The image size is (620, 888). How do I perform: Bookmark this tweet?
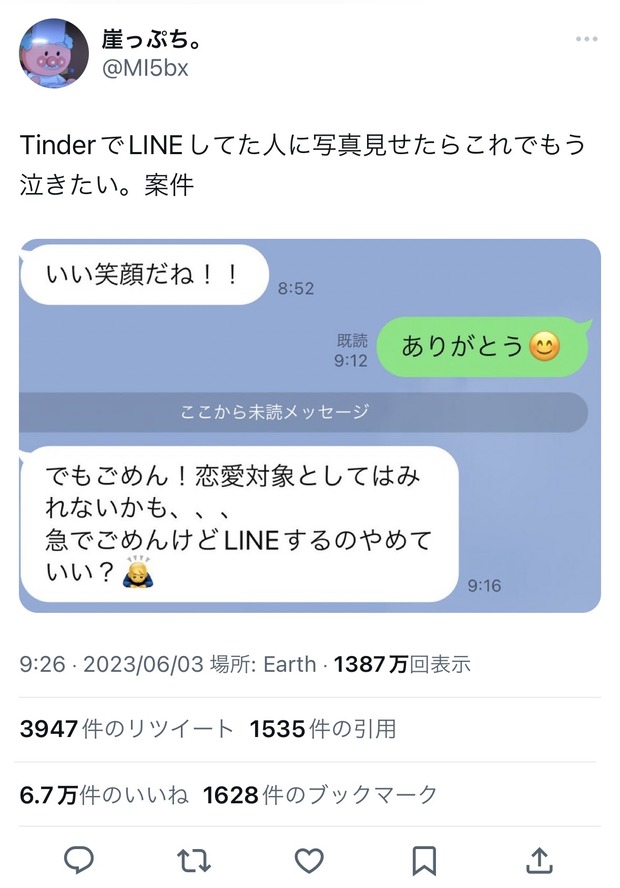tap(424, 859)
